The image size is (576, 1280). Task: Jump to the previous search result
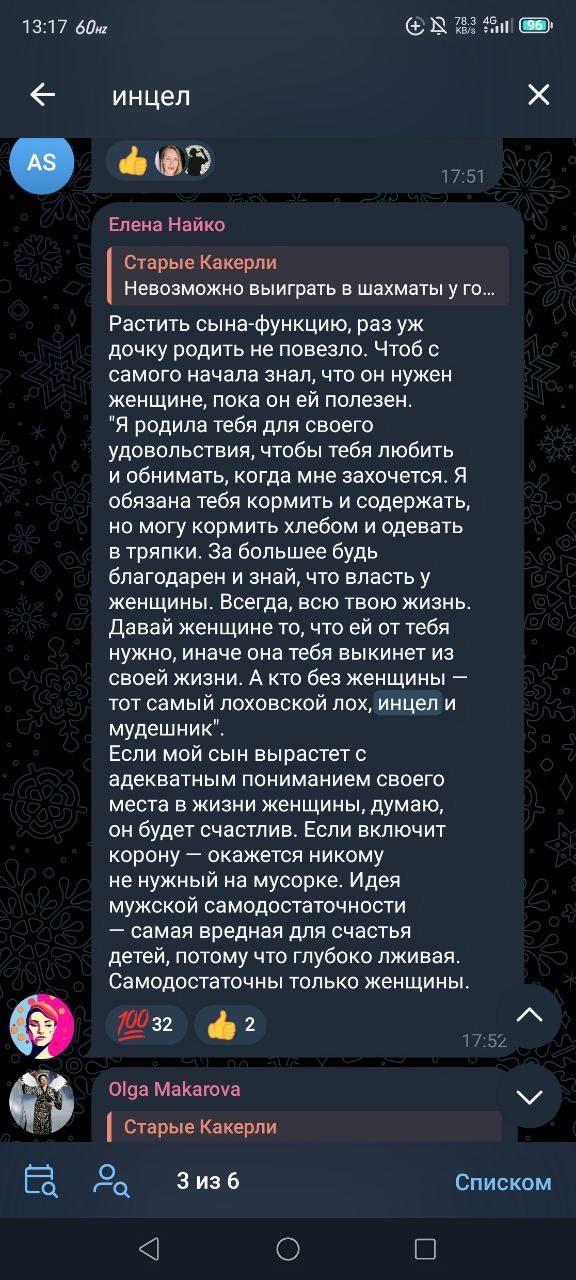pos(529,1016)
